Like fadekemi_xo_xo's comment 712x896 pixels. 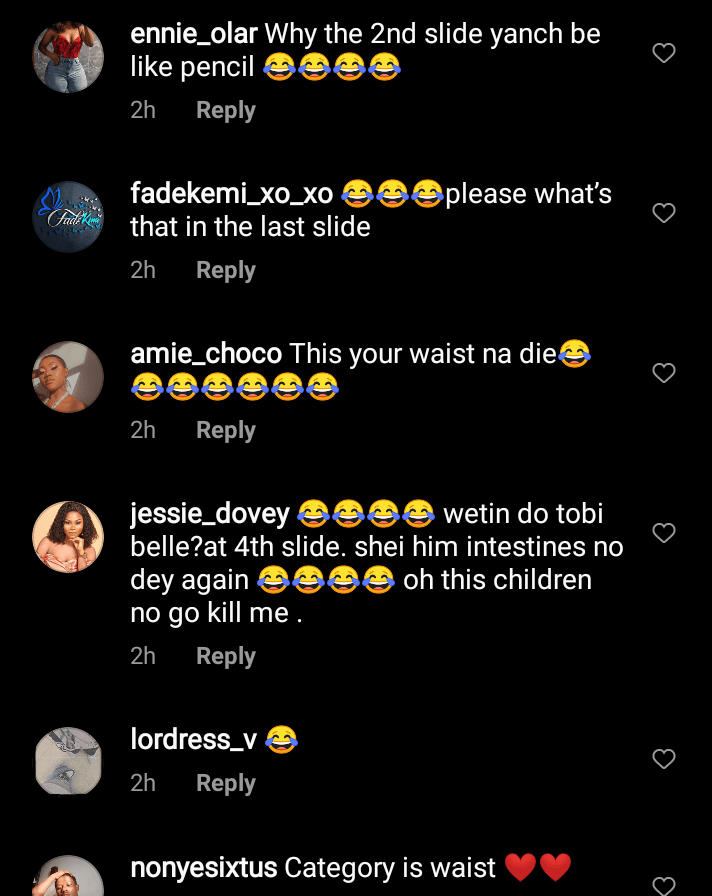coord(664,213)
